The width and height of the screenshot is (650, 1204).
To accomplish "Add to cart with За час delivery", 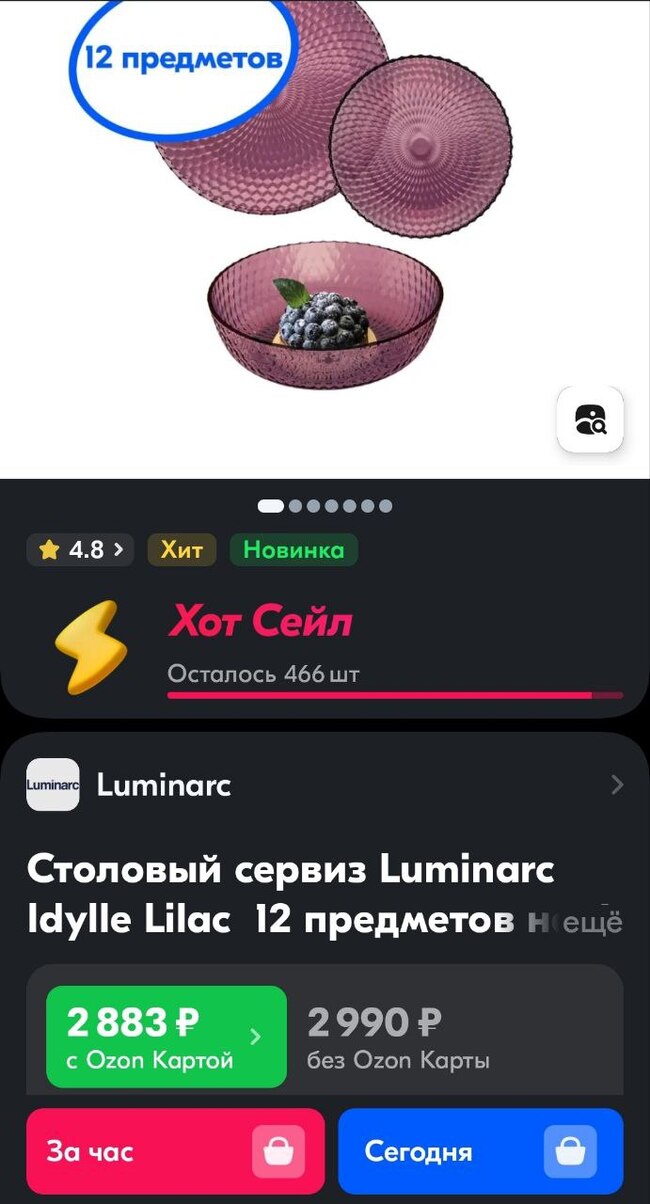I will [175, 1151].
